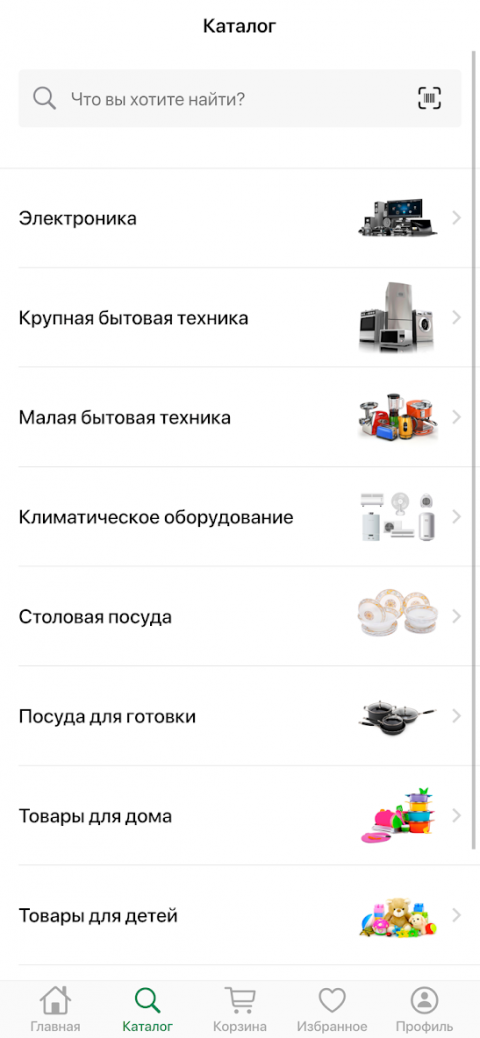Switch to the Избранное tab

[x=332, y=1009]
